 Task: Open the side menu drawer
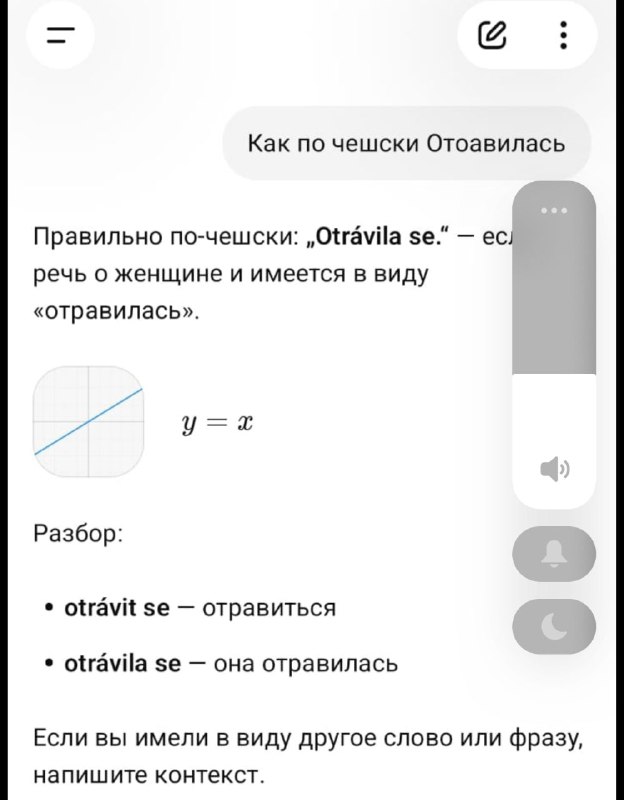(x=60, y=35)
